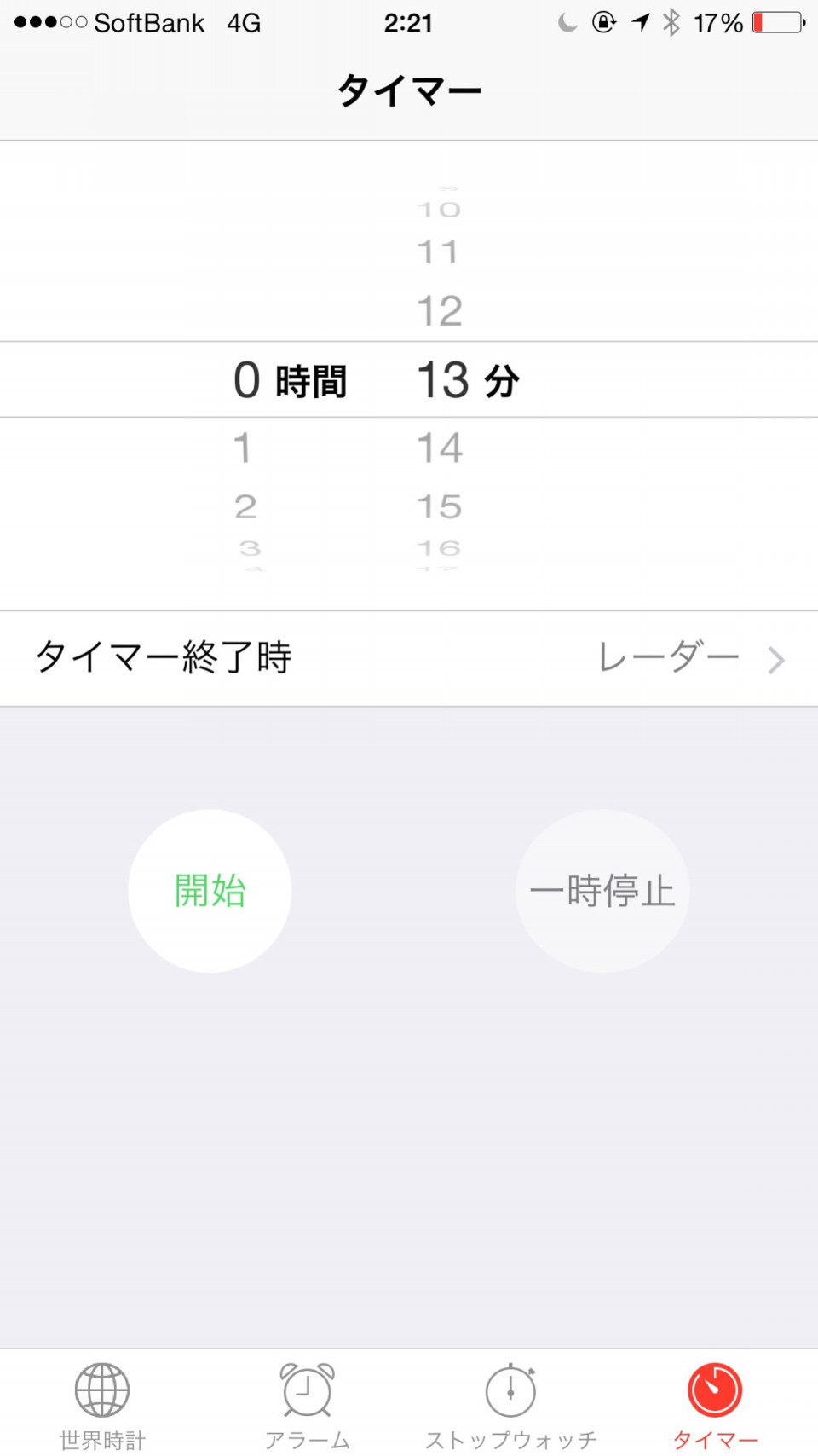Choose 2 in the hours picker
This screenshot has height=1456, width=818.
point(245,507)
